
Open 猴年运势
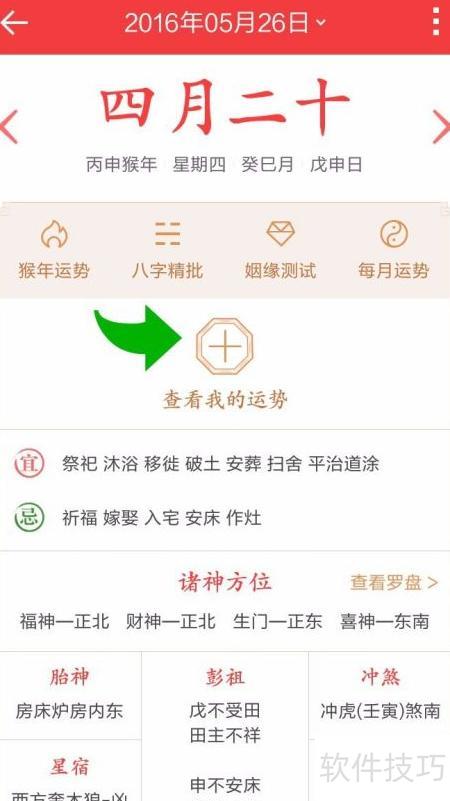pos(54,249)
